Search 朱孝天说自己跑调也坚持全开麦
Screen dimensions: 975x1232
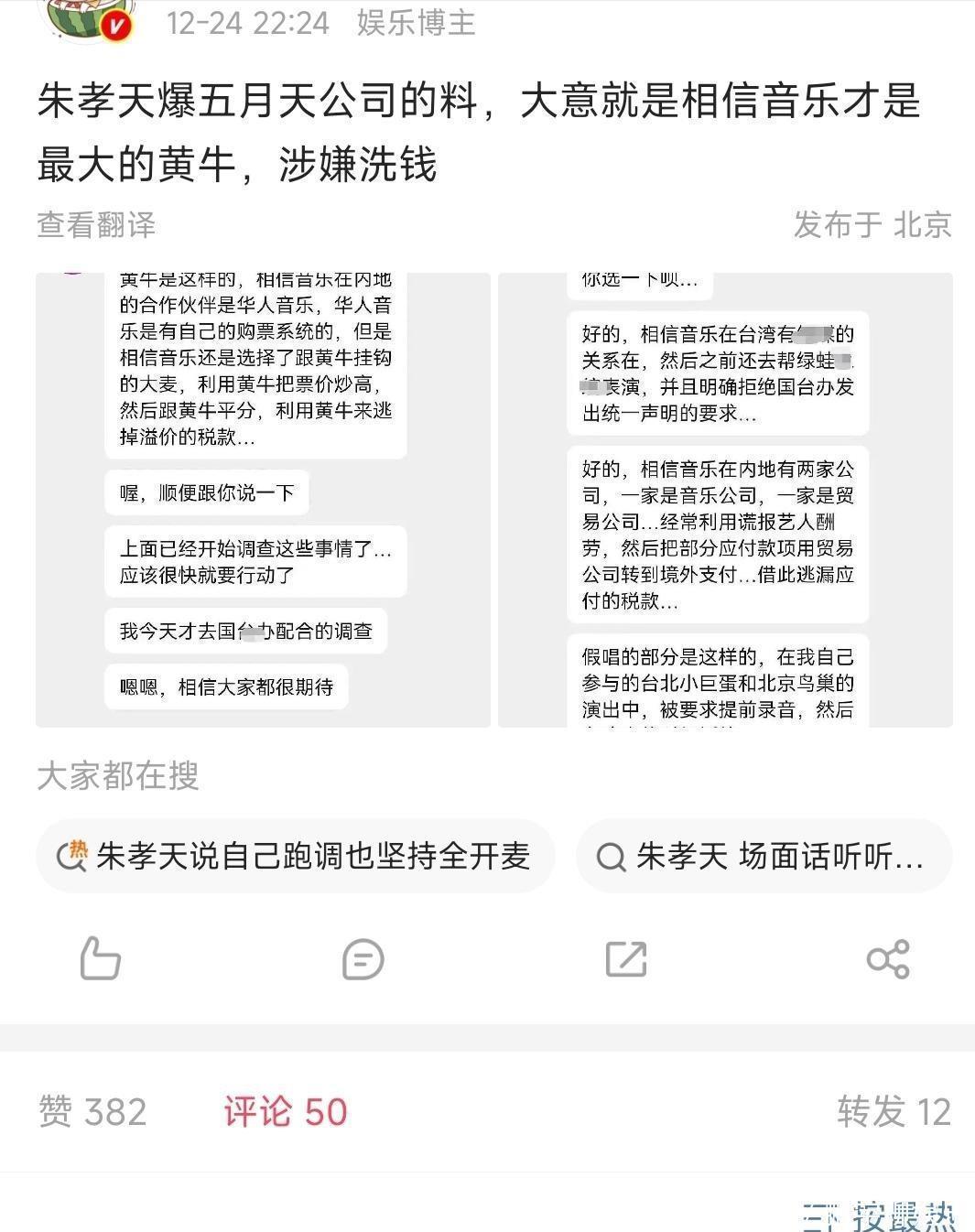296,856
